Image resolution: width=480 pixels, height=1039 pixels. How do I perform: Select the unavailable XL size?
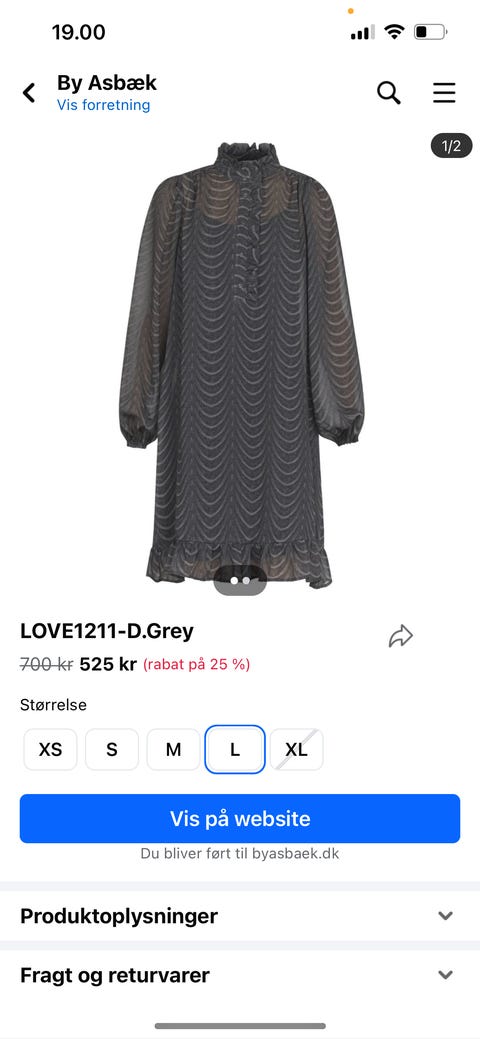coord(296,749)
